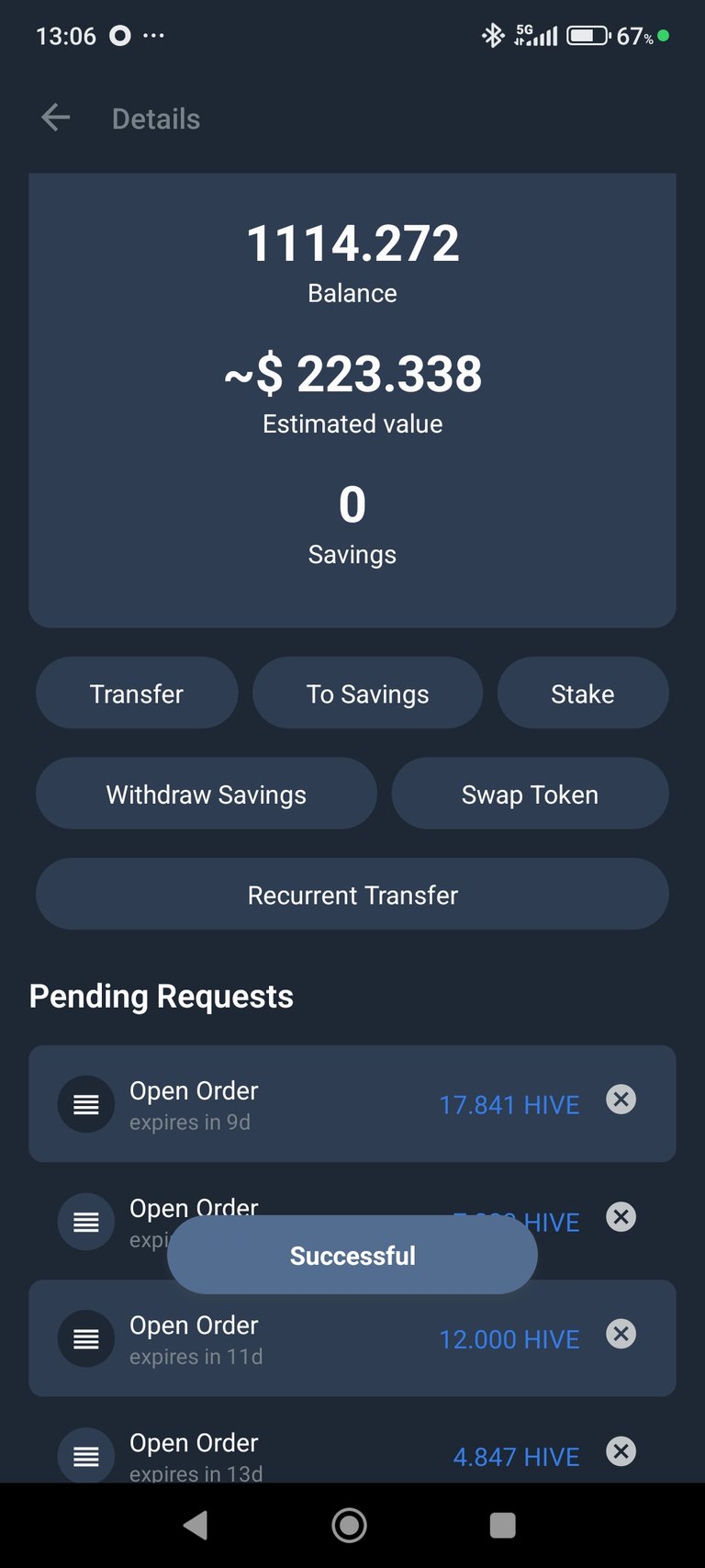705x1568 pixels.
Task: Open the system recent apps button
Action: pos(503,1526)
